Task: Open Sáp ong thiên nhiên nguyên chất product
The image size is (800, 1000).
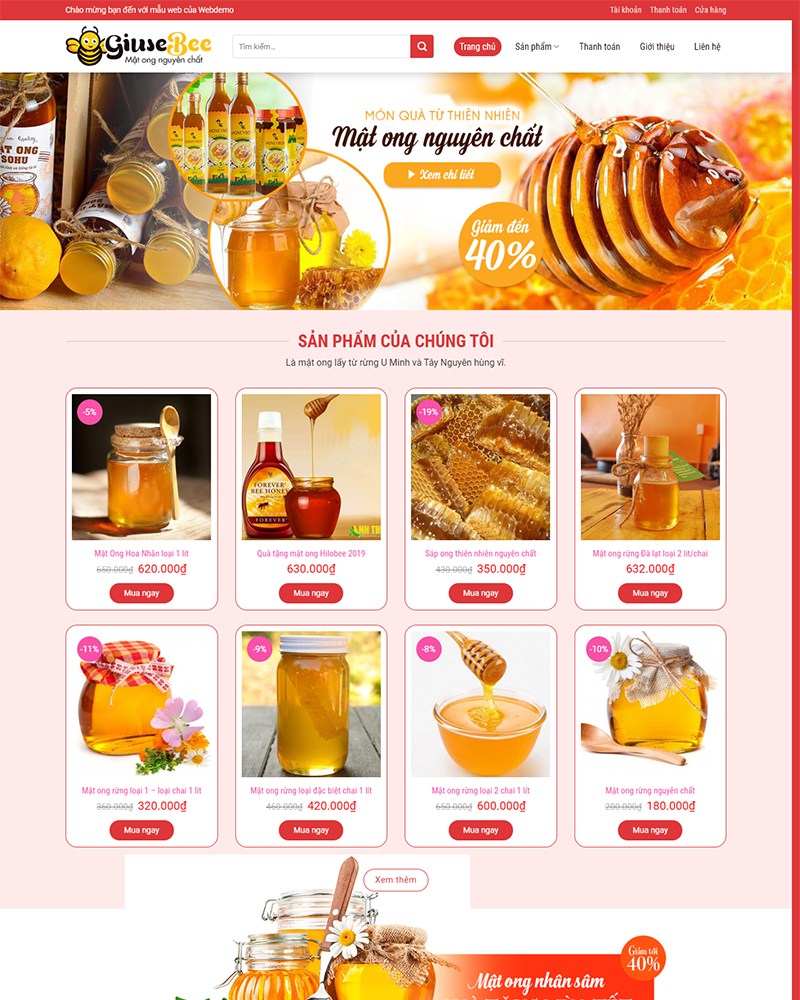Action: [x=480, y=553]
